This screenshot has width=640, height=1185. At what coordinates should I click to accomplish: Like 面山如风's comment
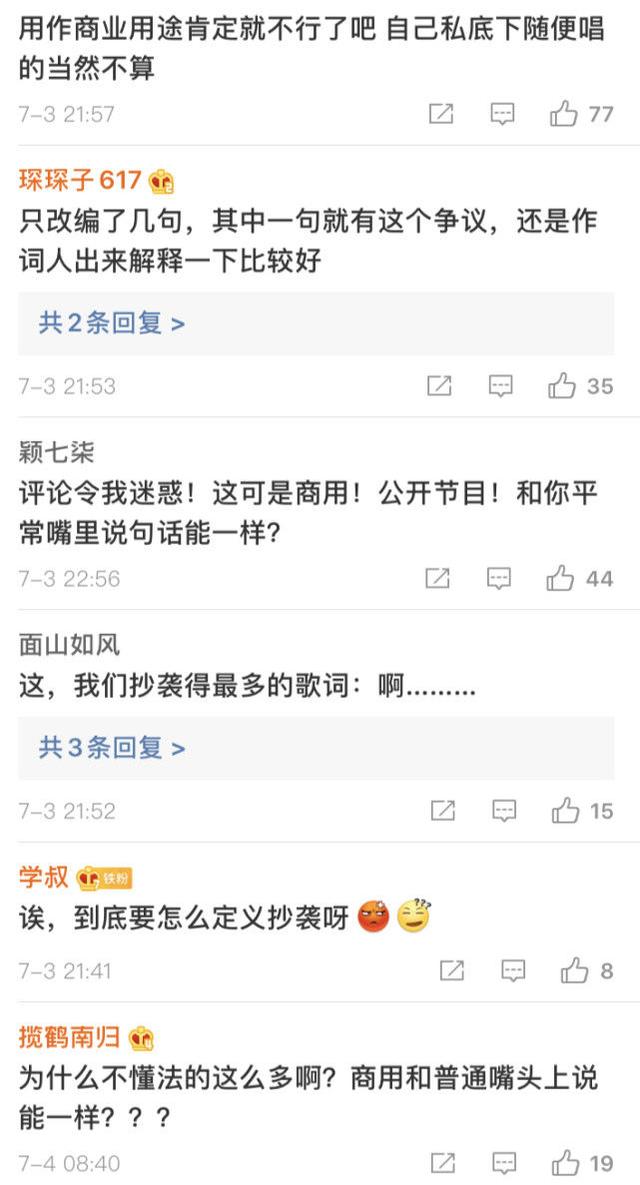[x=566, y=810]
